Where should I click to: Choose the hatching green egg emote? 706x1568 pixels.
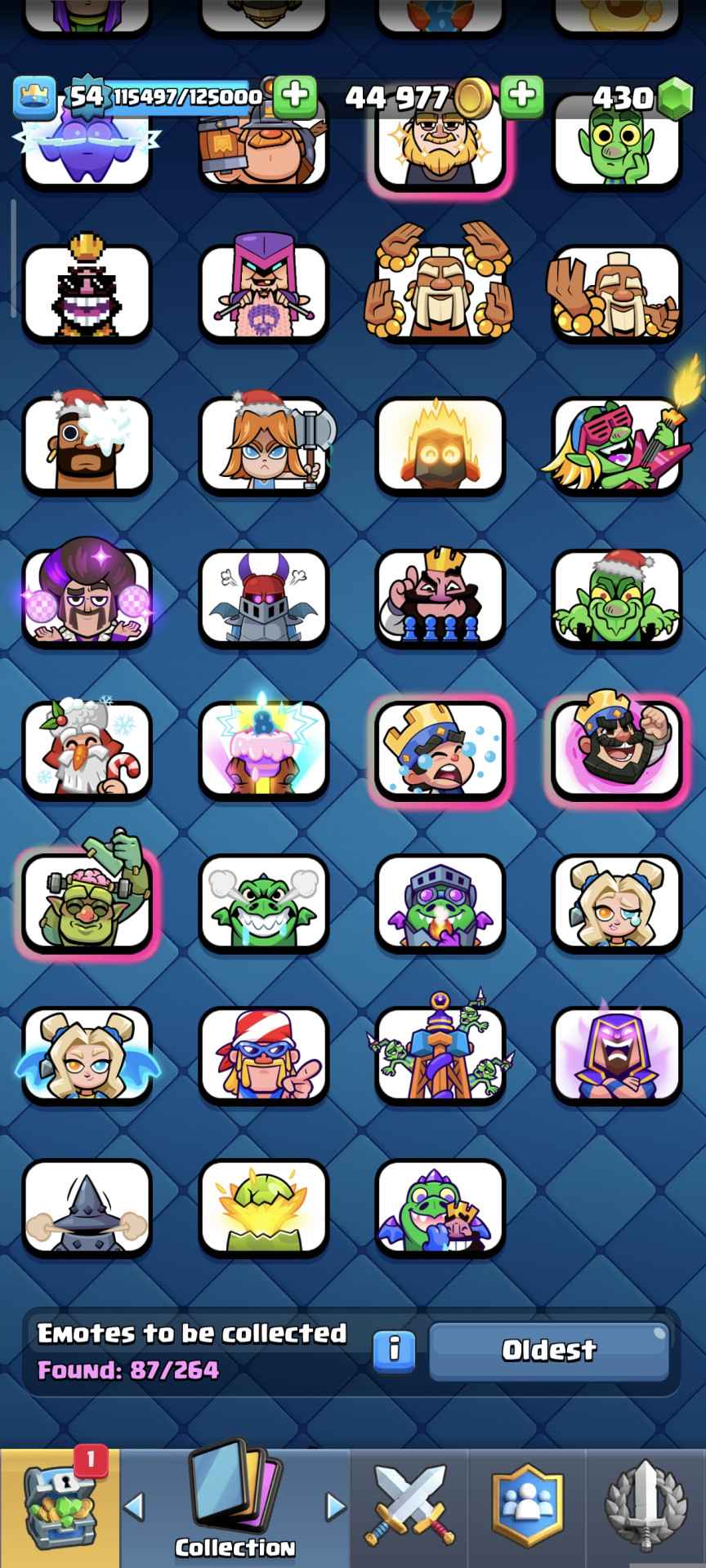pyautogui.click(x=263, y=1207)
